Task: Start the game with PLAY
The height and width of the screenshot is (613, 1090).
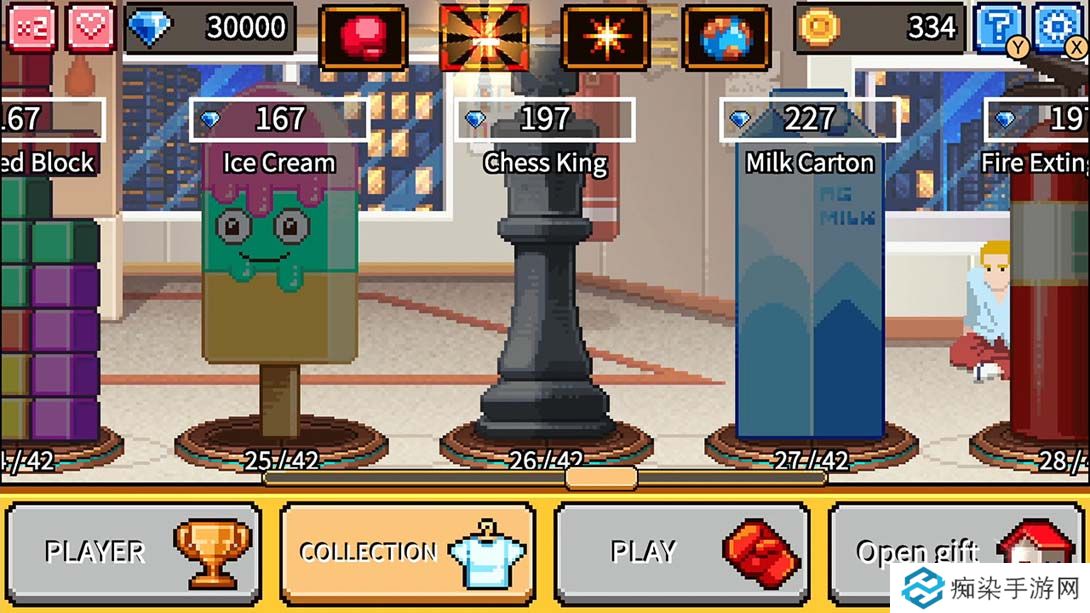Action: [681, 551]
